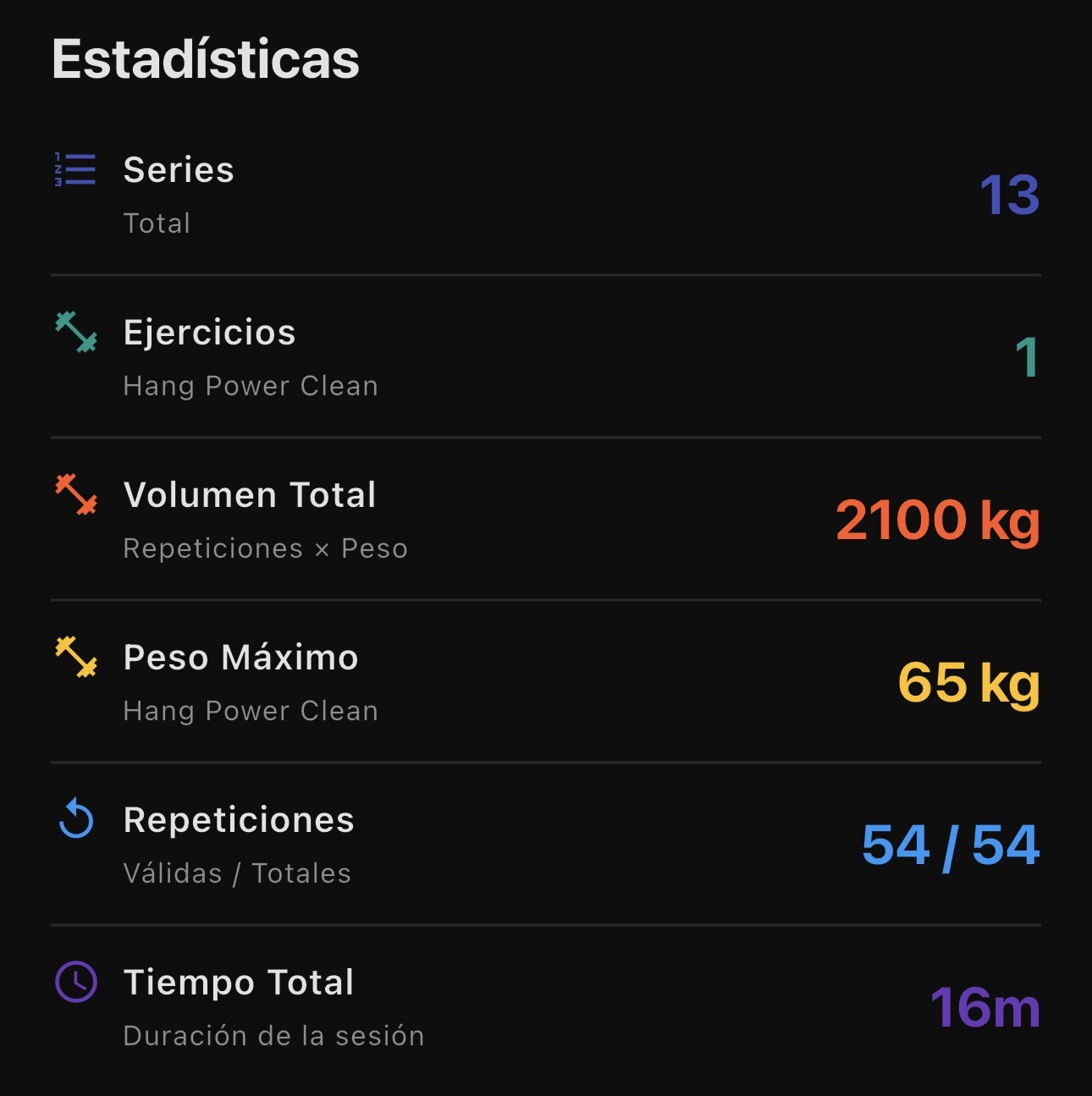
Task: Click the Estadísticas heading
Action: [205, 58]
